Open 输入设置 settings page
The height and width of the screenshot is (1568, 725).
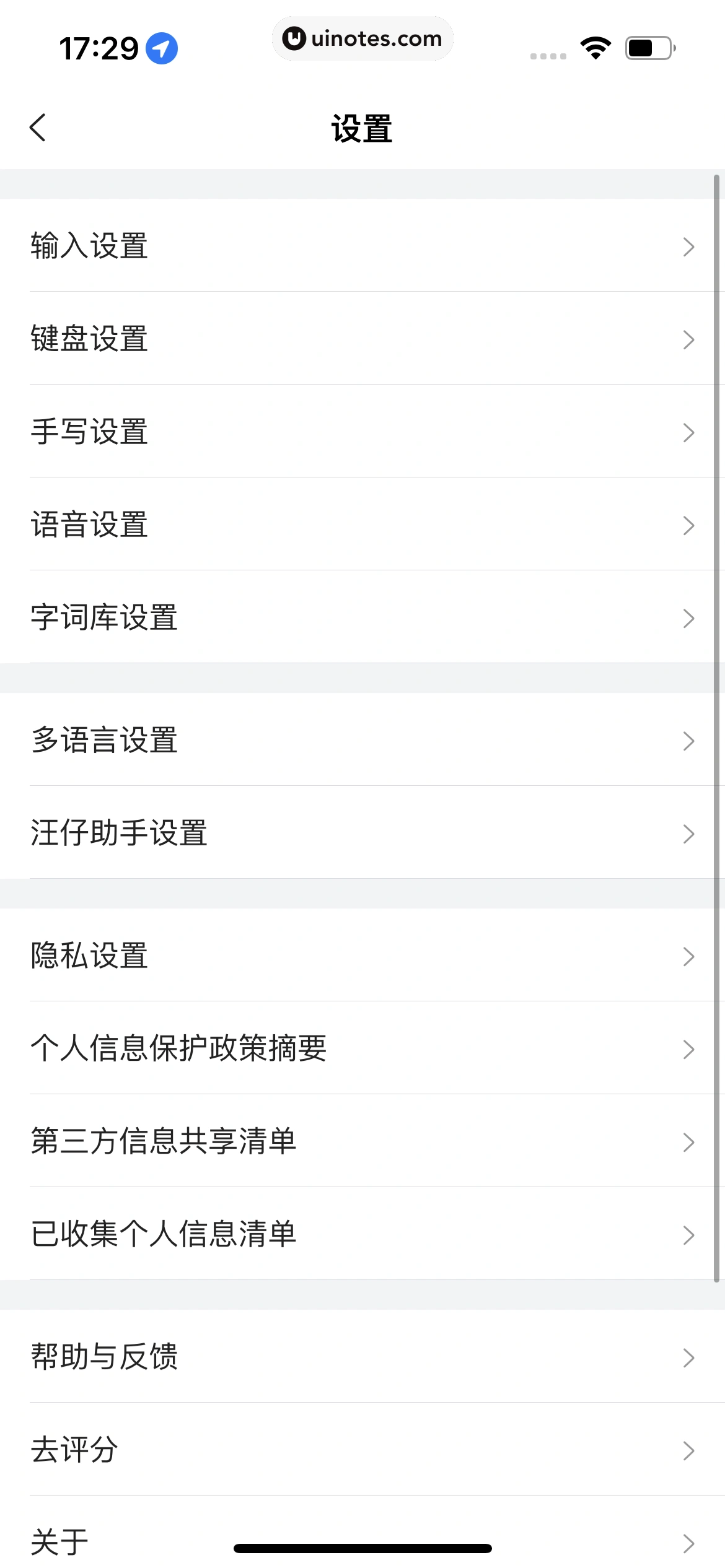click(x=248, y=246)
